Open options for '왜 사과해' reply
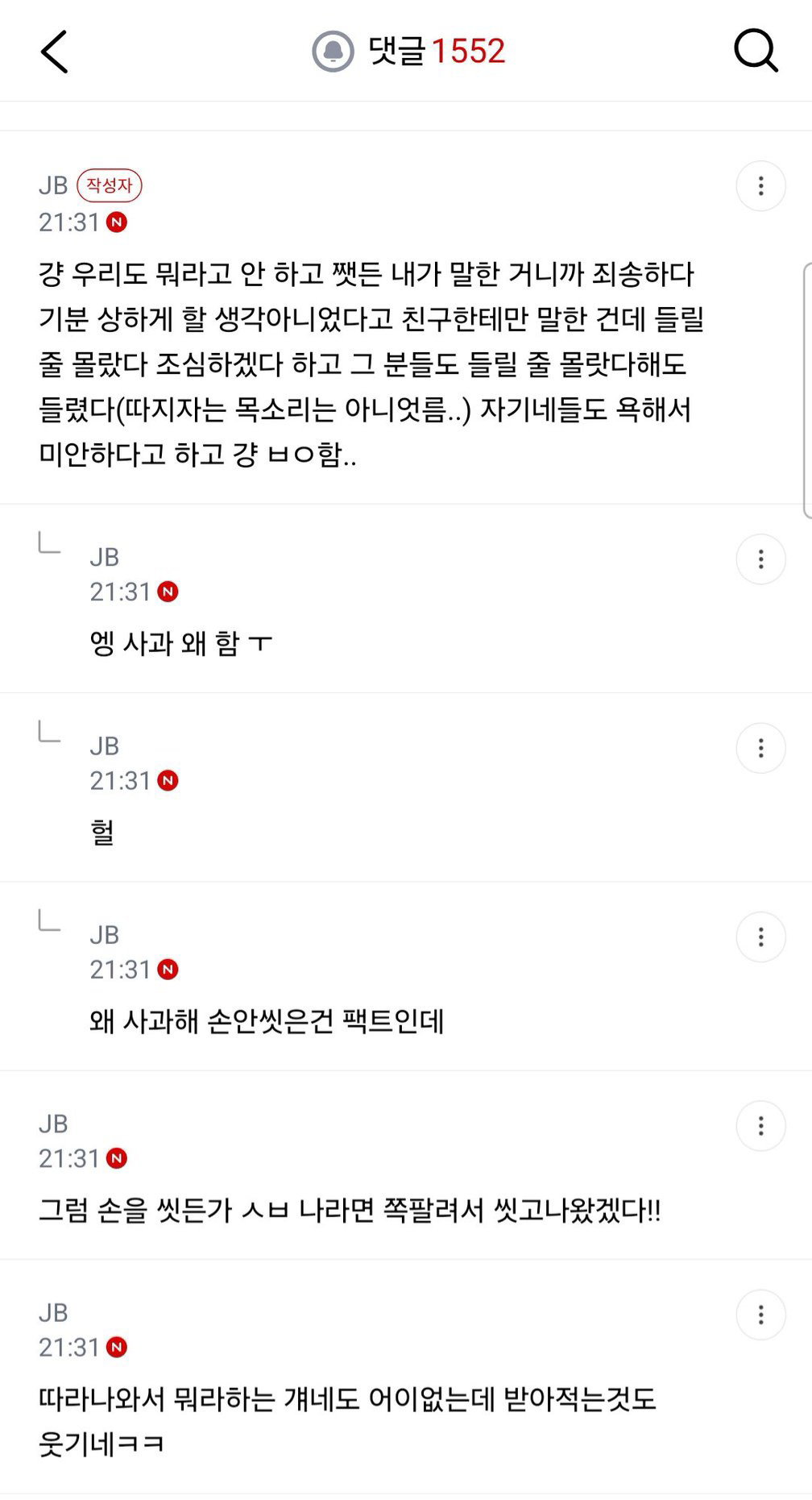This screenshot has height=1500, width=812. (760, 937)
